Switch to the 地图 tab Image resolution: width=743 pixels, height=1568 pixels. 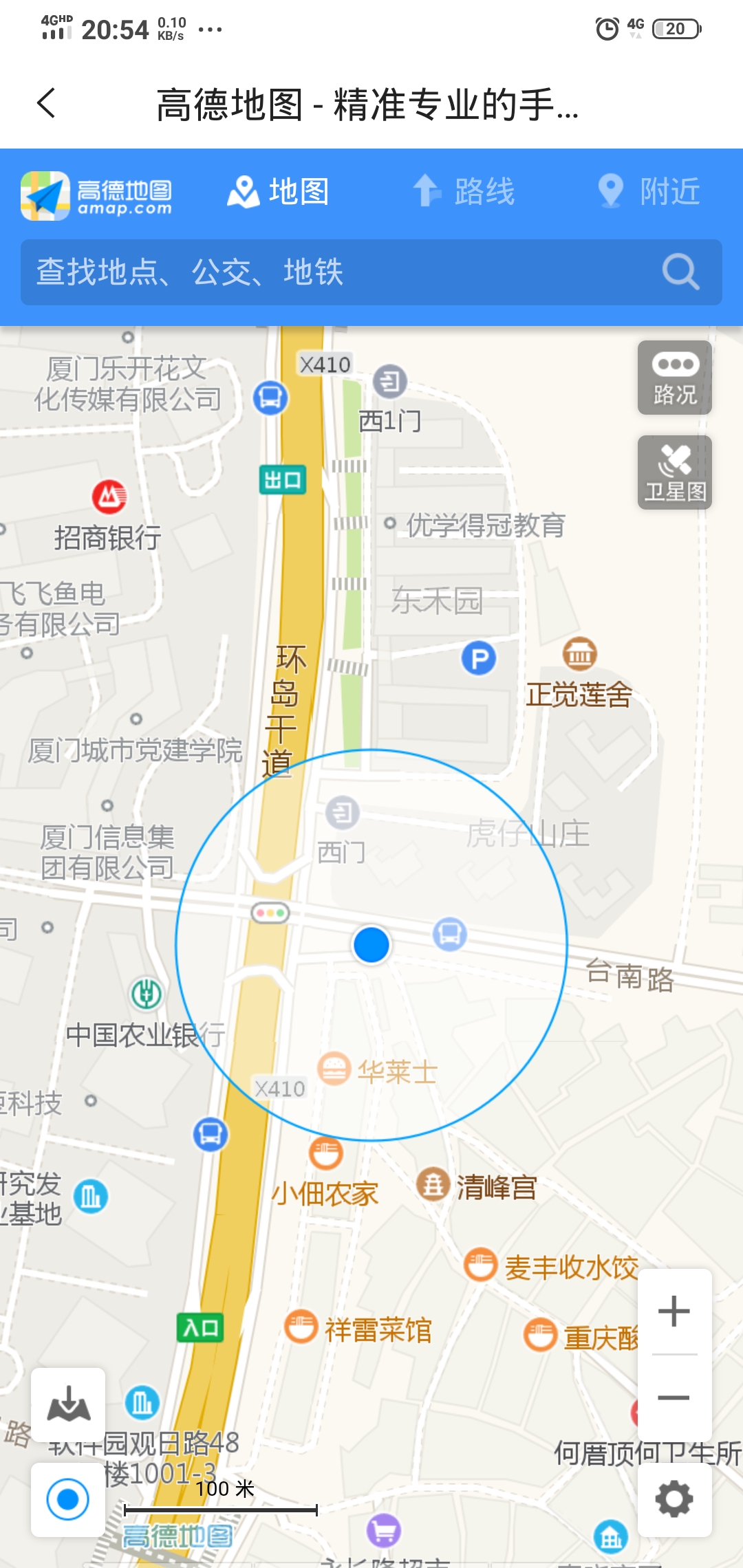279,191
